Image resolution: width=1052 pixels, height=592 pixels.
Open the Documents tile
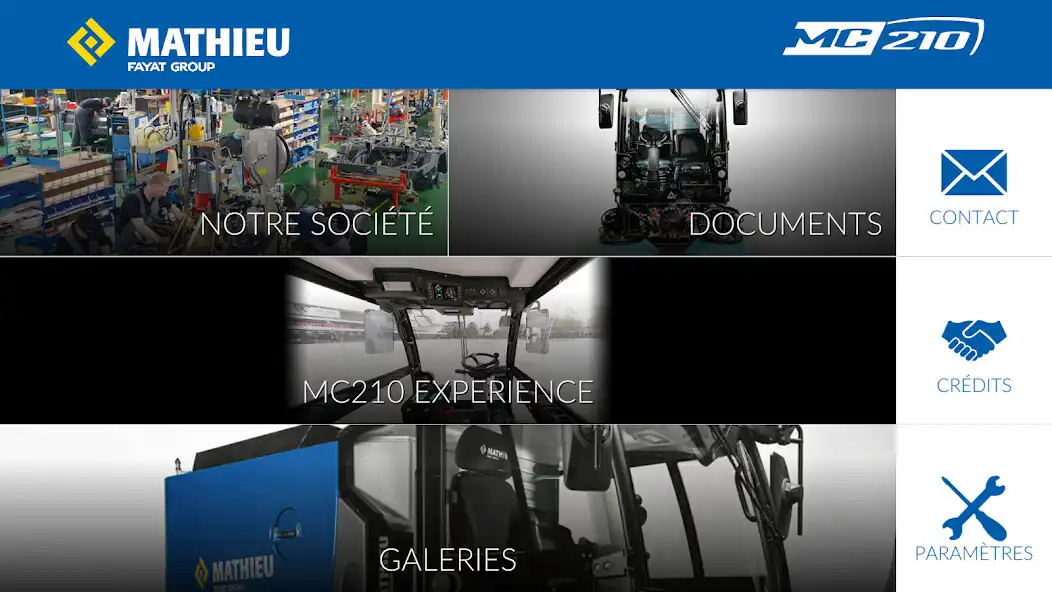[672, 172]
